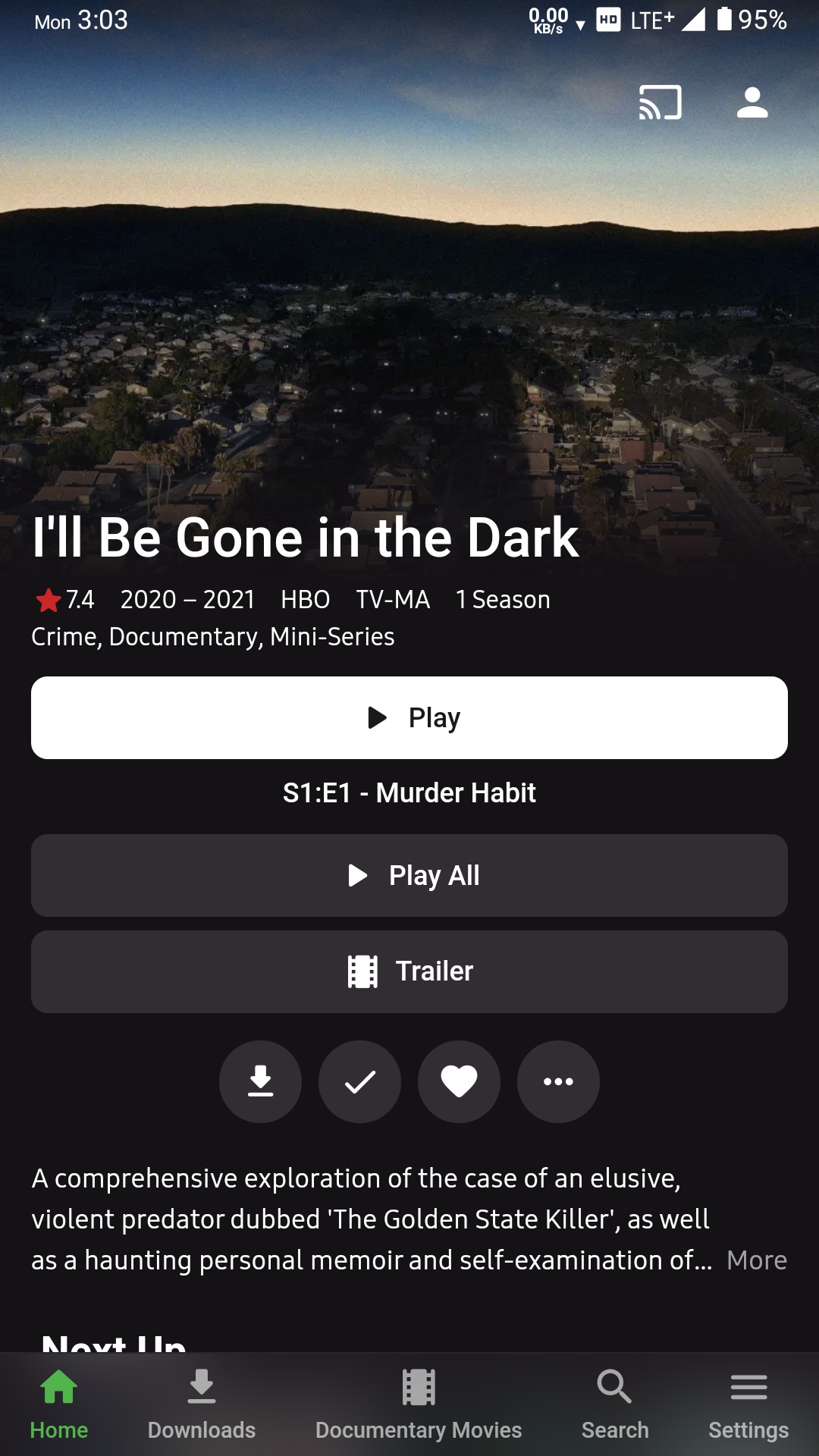The image size is (819, 1456).
Task: Tap the Play All button
Action: (x=409, y=875)
